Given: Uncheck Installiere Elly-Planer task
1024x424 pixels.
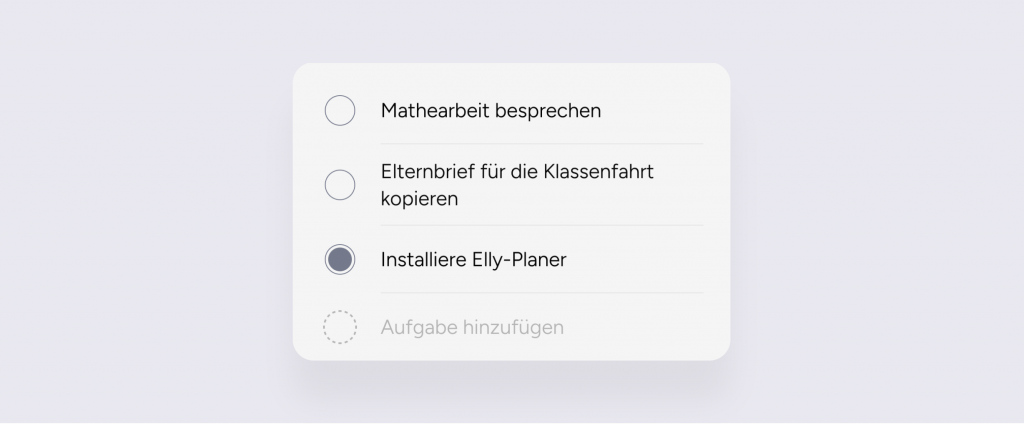Looking at the screenshot, I should 340,260.
